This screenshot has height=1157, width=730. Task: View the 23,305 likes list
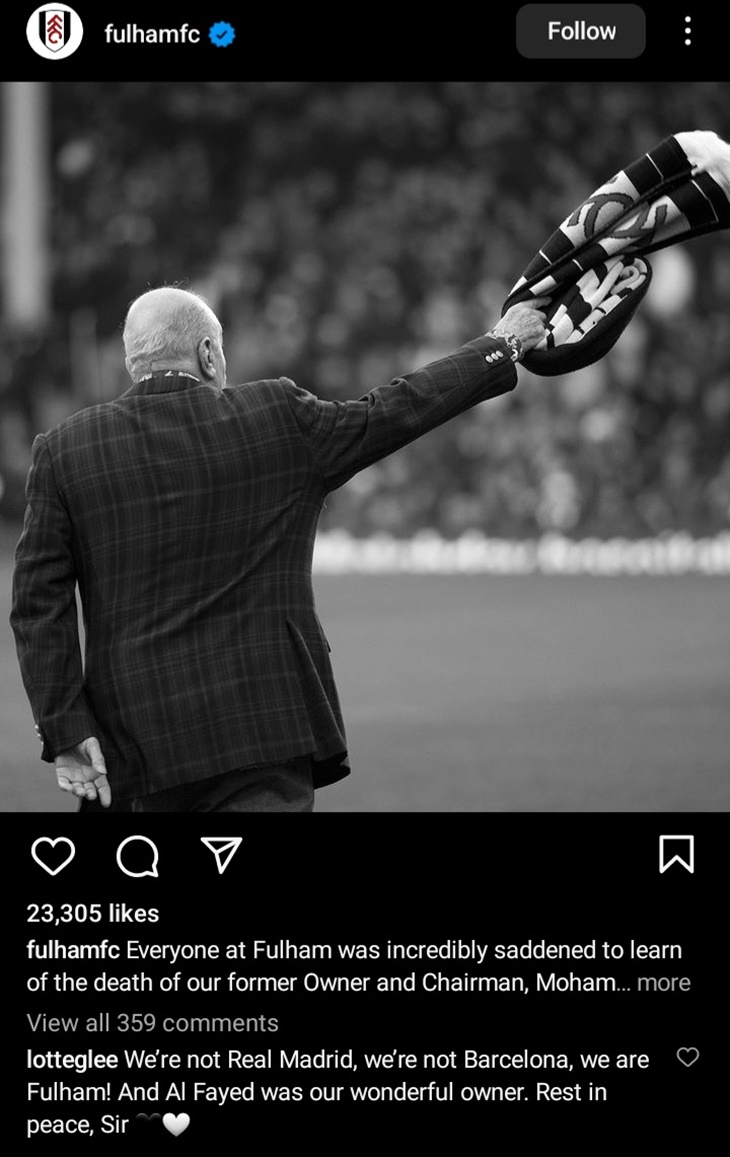point(93,913)
